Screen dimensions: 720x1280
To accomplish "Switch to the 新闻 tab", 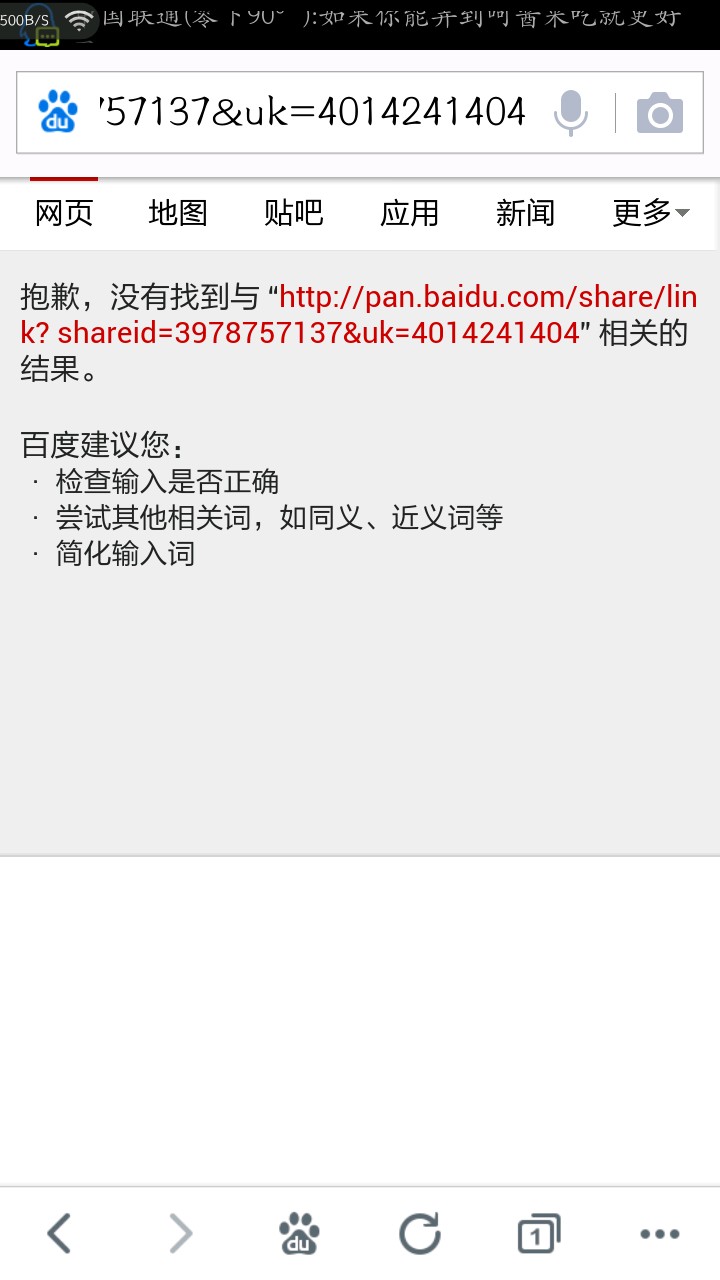I will 525,213.
